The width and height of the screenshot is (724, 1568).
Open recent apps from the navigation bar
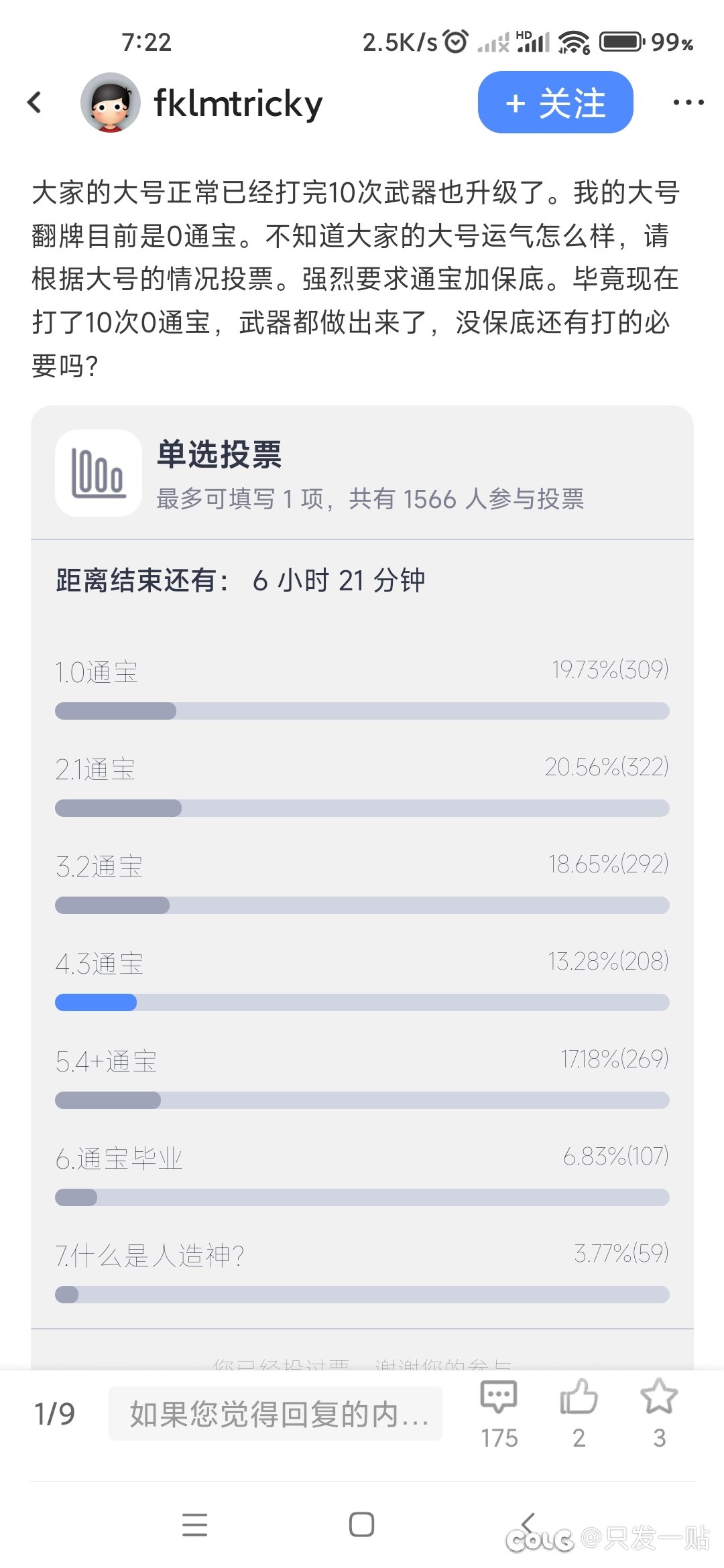tap(194, 1524)
